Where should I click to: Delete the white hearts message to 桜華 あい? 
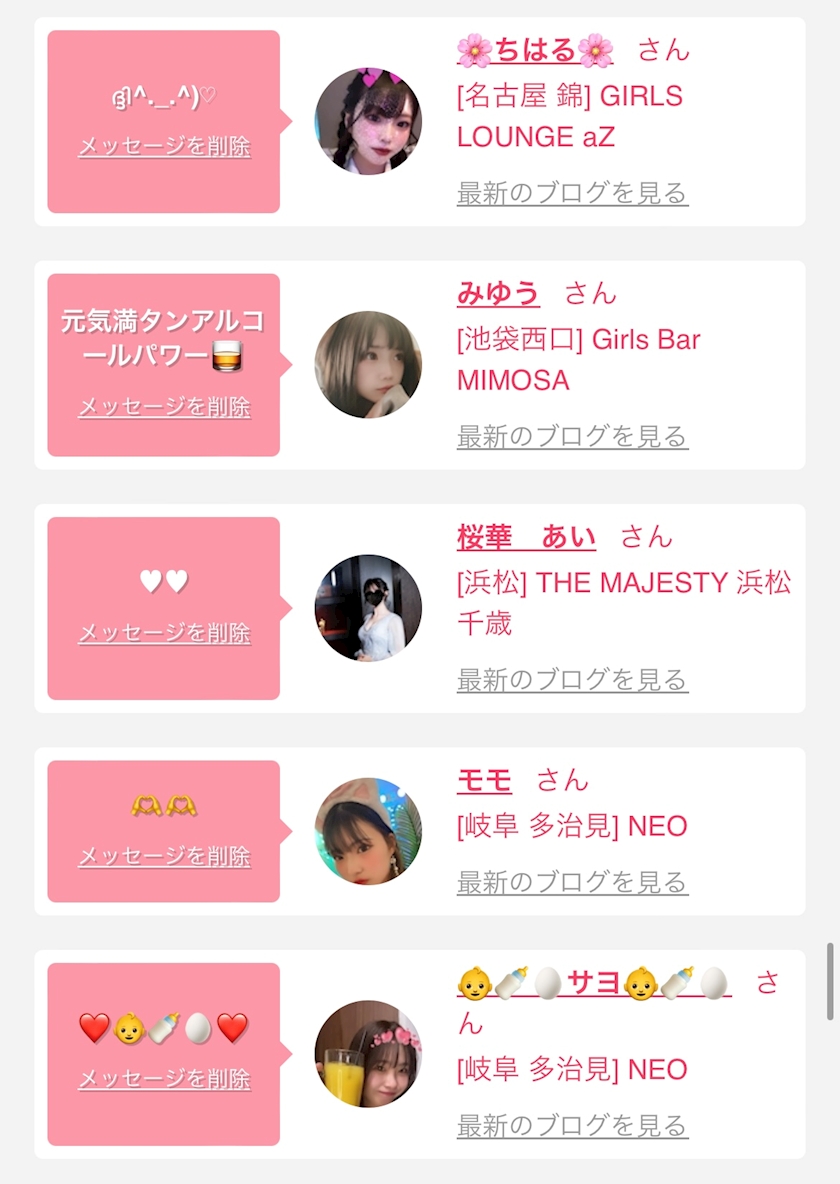click(164, 633)
